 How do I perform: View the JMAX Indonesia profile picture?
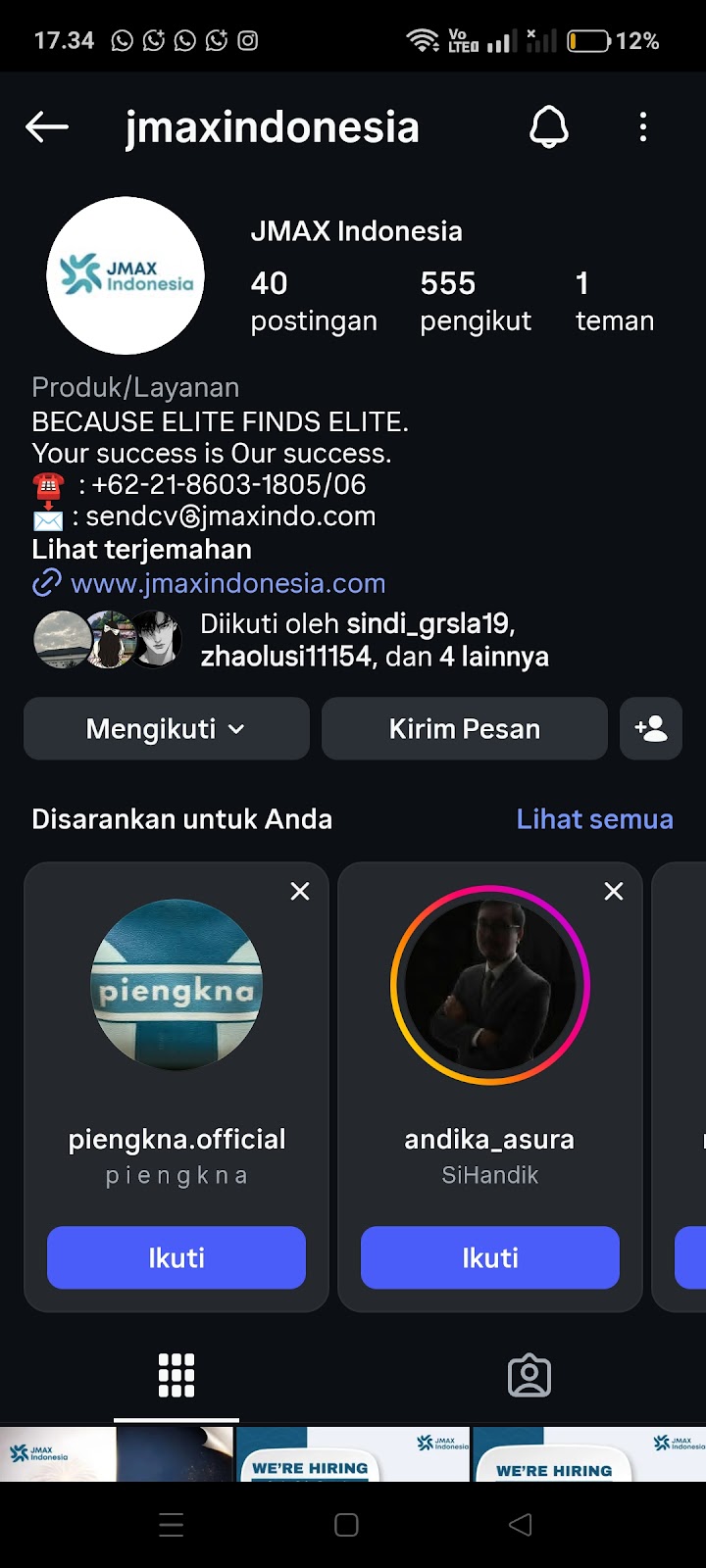click(x=126, y=275)
